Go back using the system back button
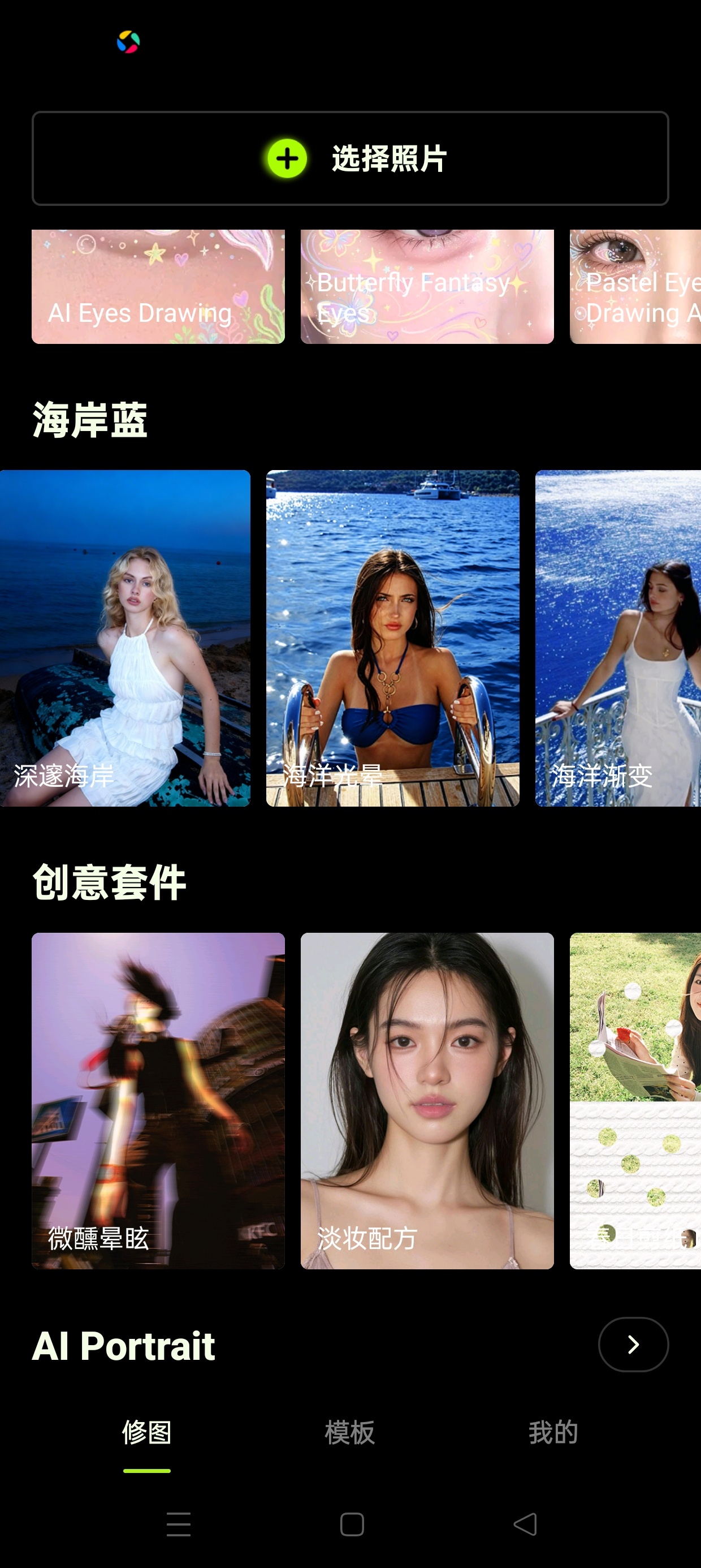Image resolution: width=701 pixels, height=1568 pixels. click(x=525, y=1524)
